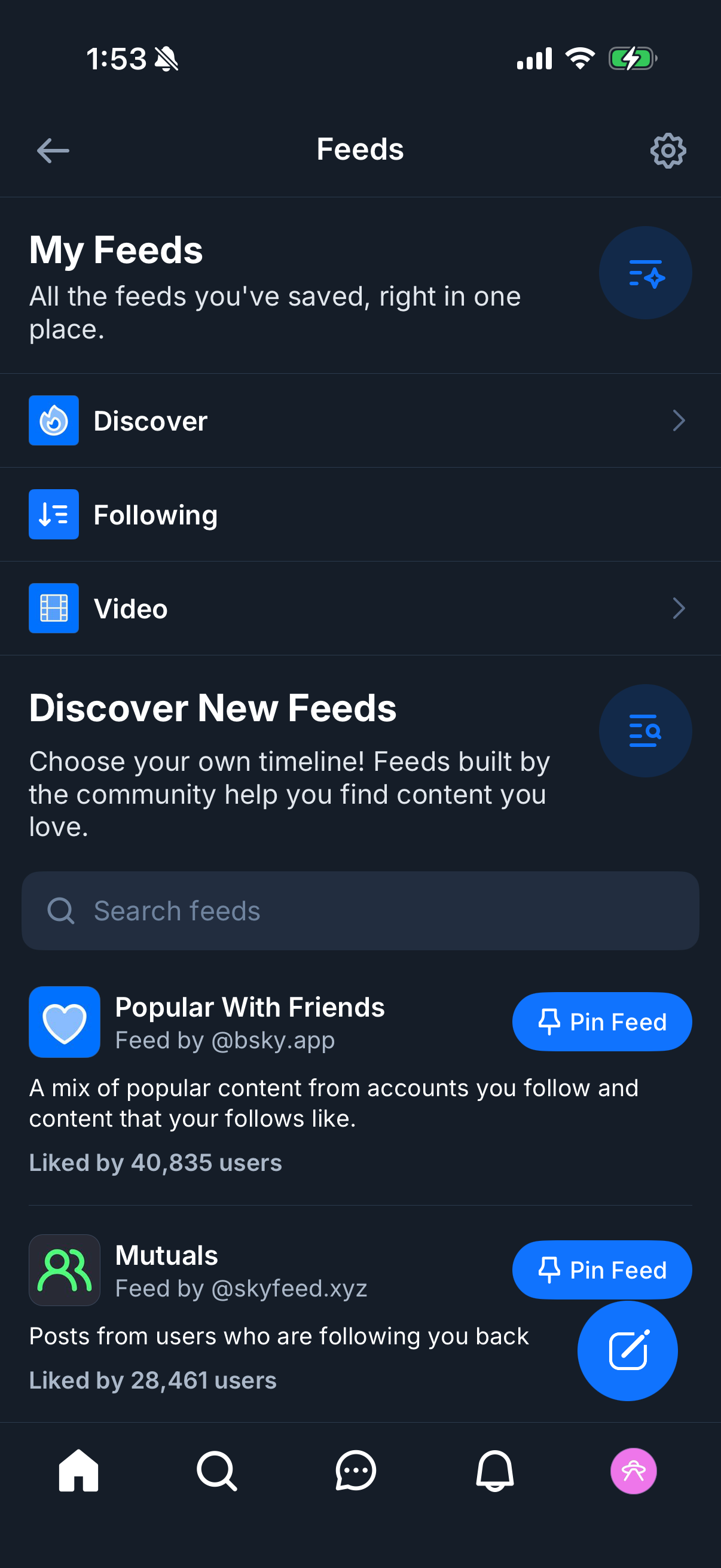Screen dimensions: 721x1568
Task: Open the compose post pencil button
Action: (628, 1351)
